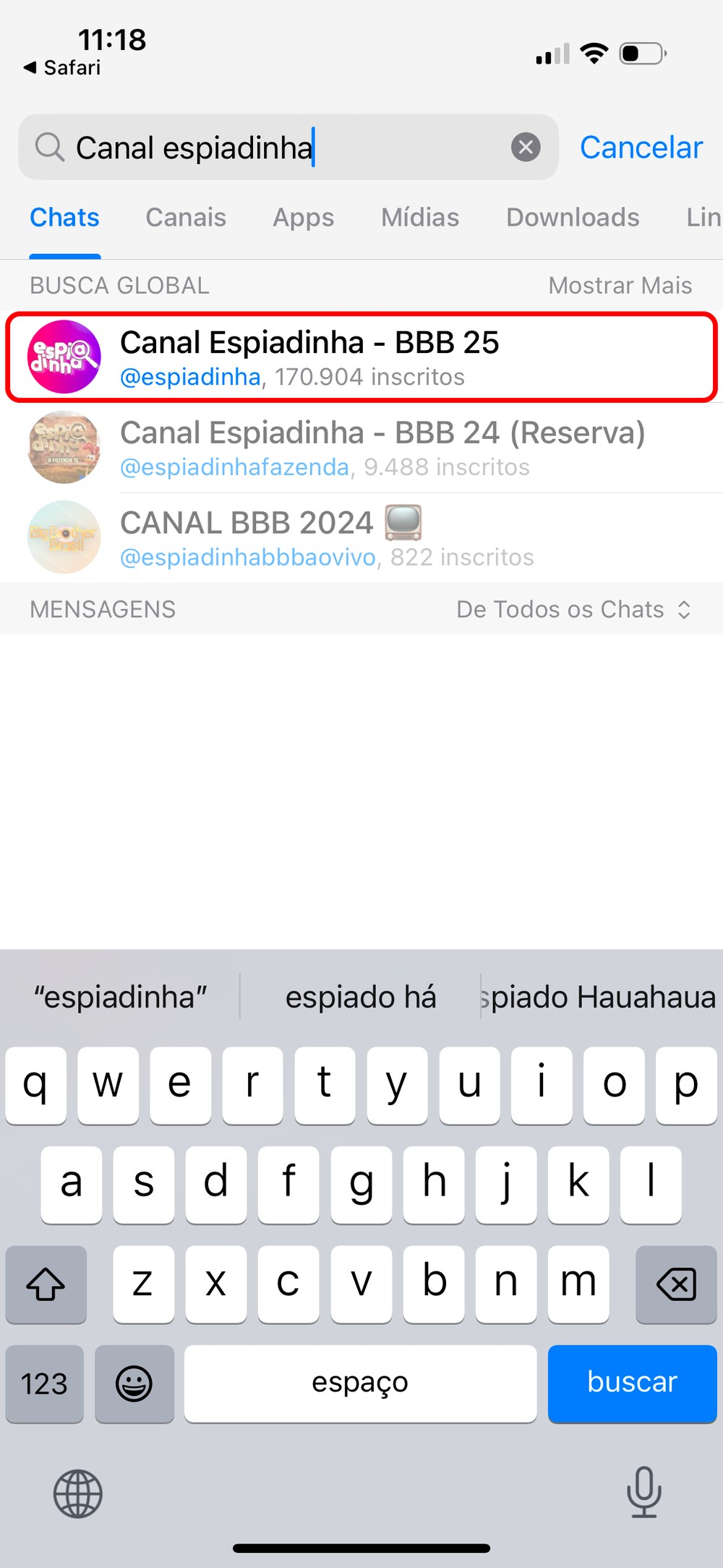Open Canal Espiadinha - BBB 25 channel
This screenshot has width=723, height=1568.
[x=361, y=357]
